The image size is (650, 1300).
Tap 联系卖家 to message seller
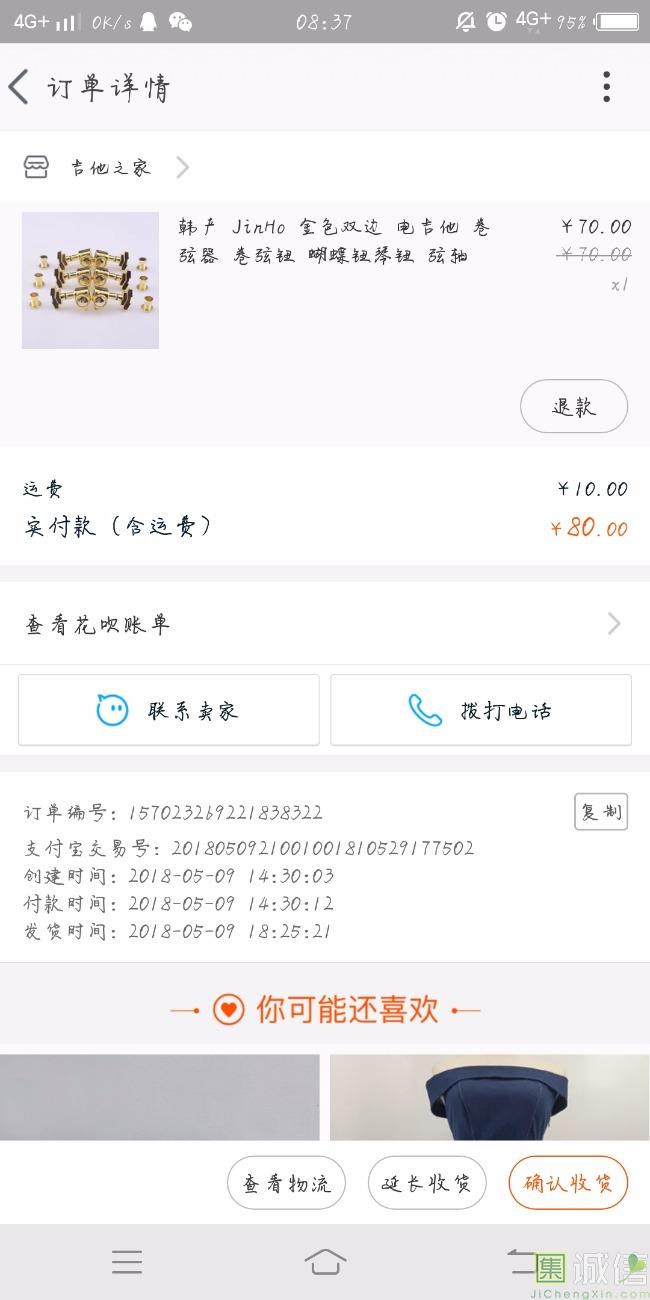coord(168,711)
